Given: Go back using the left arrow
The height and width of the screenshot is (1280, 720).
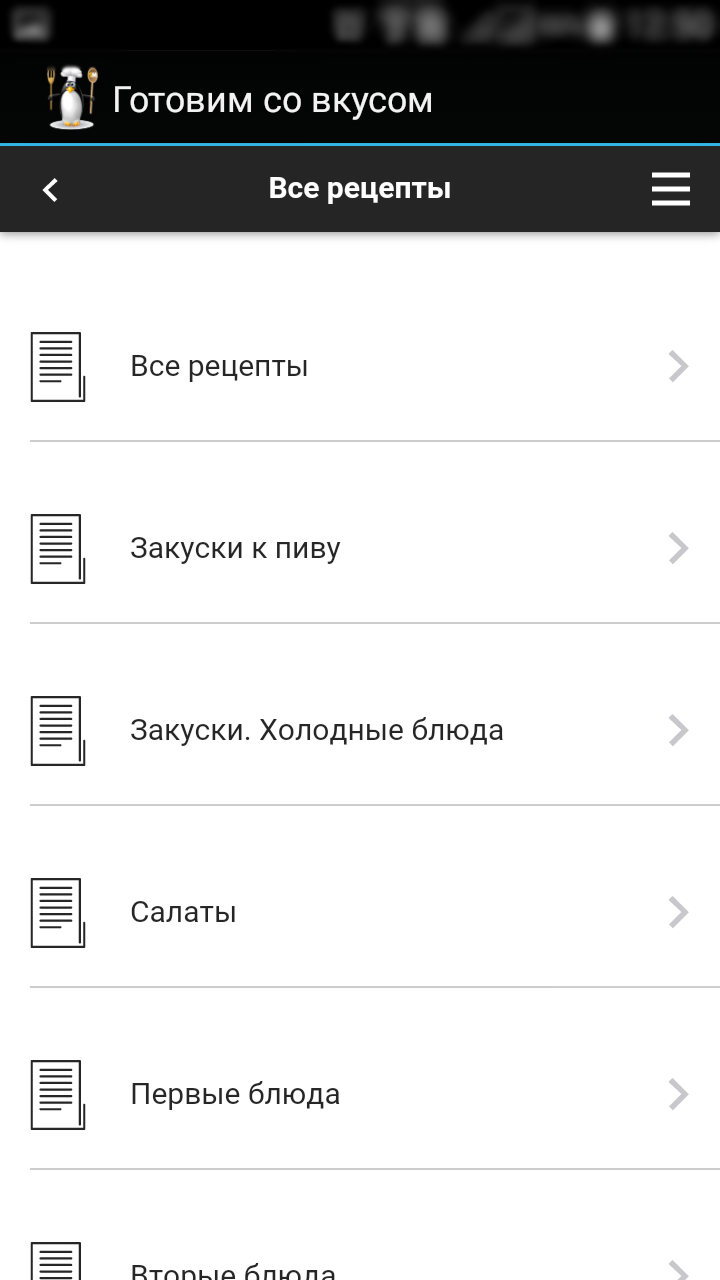Looking at the screenshot, I should pos(50,189).
